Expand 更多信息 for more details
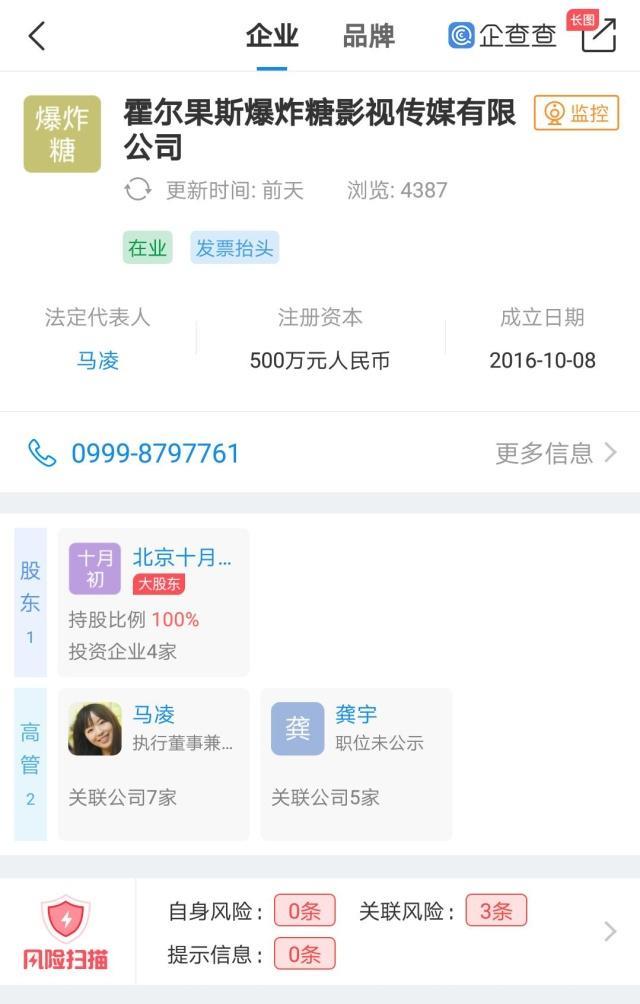This screenshot has height=1004, width=640. tap(556, 453)
